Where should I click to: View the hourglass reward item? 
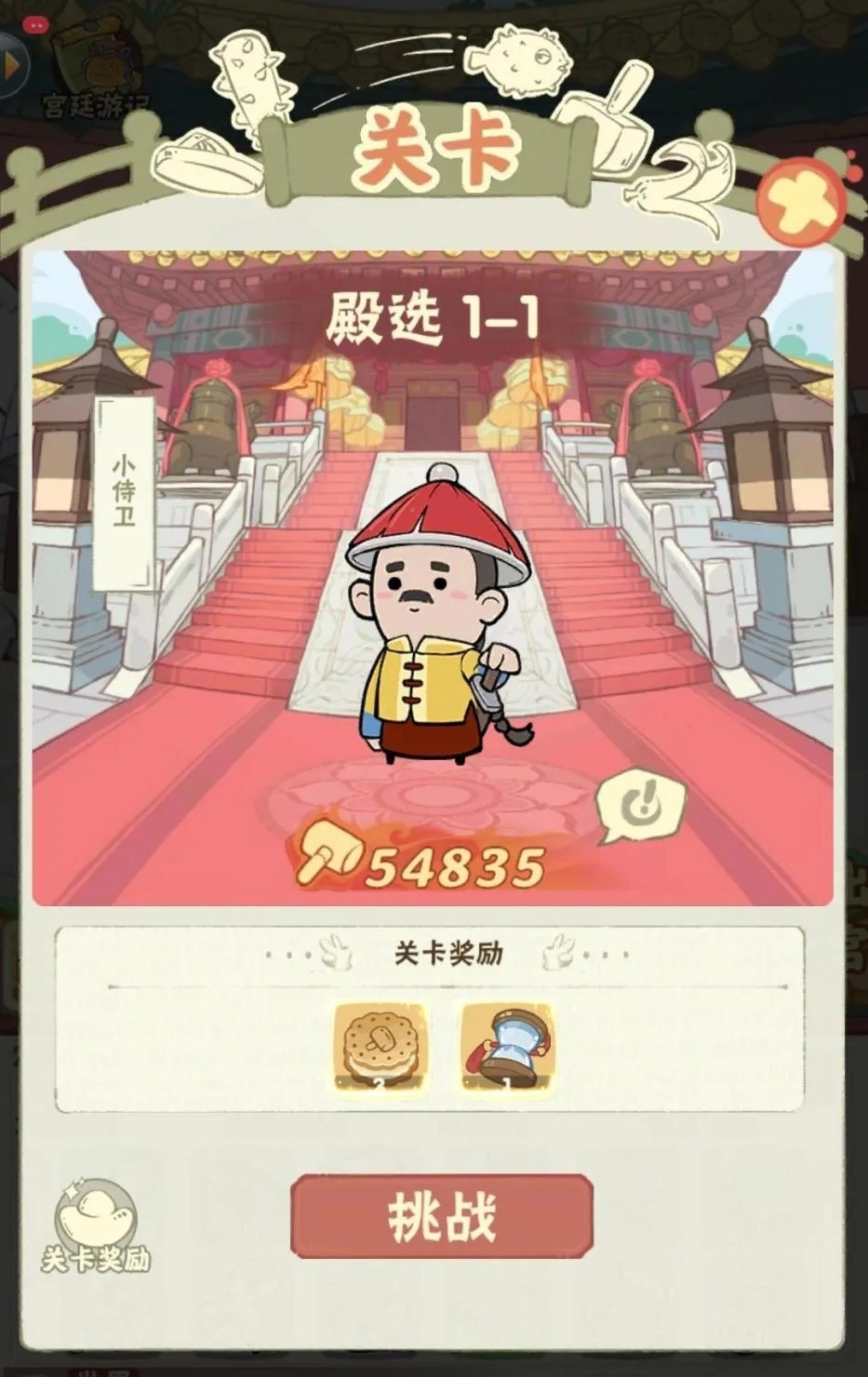pos(507,1046)
